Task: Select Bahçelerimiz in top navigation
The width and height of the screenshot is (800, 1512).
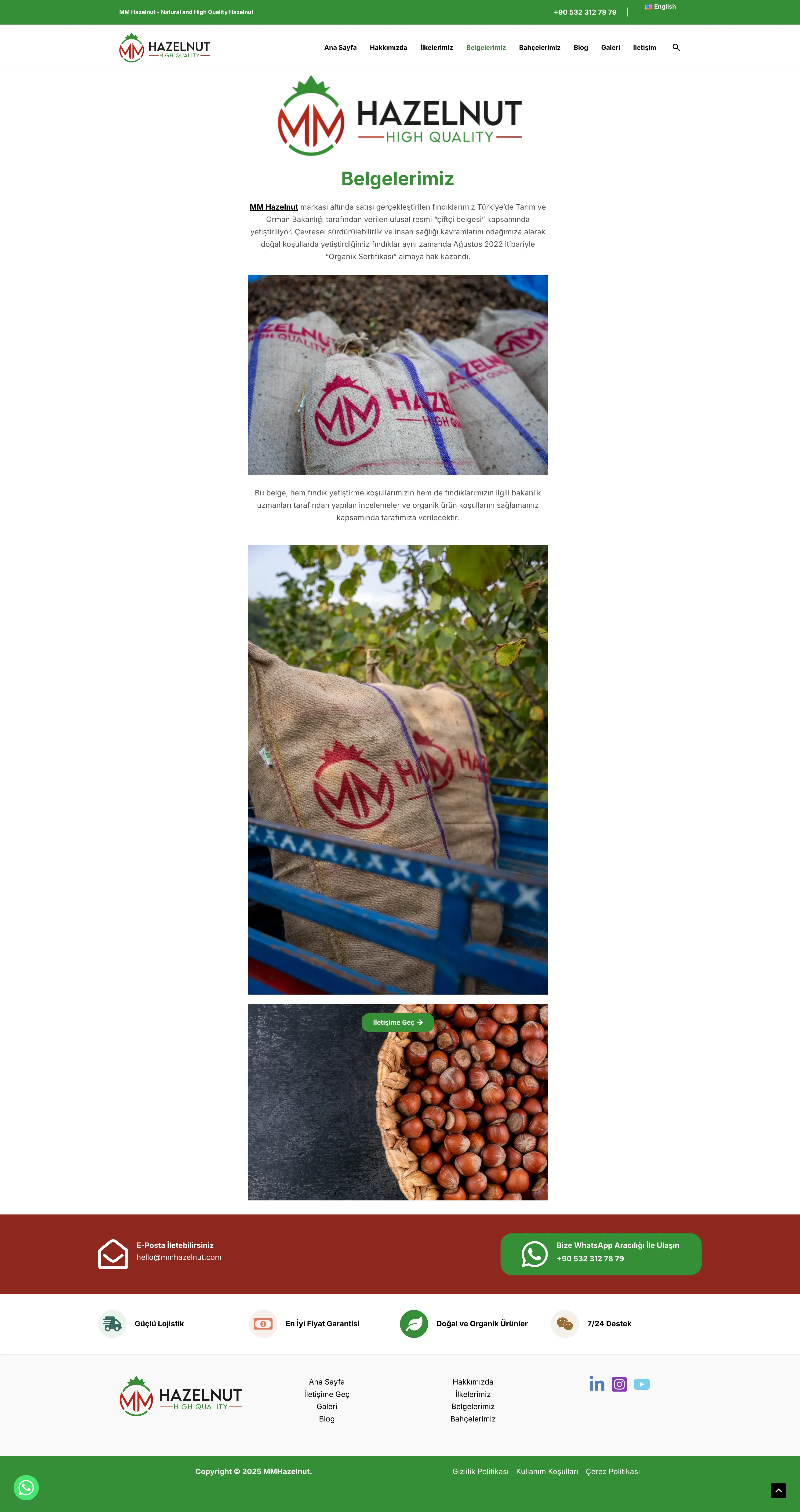Action: point(539,47)
